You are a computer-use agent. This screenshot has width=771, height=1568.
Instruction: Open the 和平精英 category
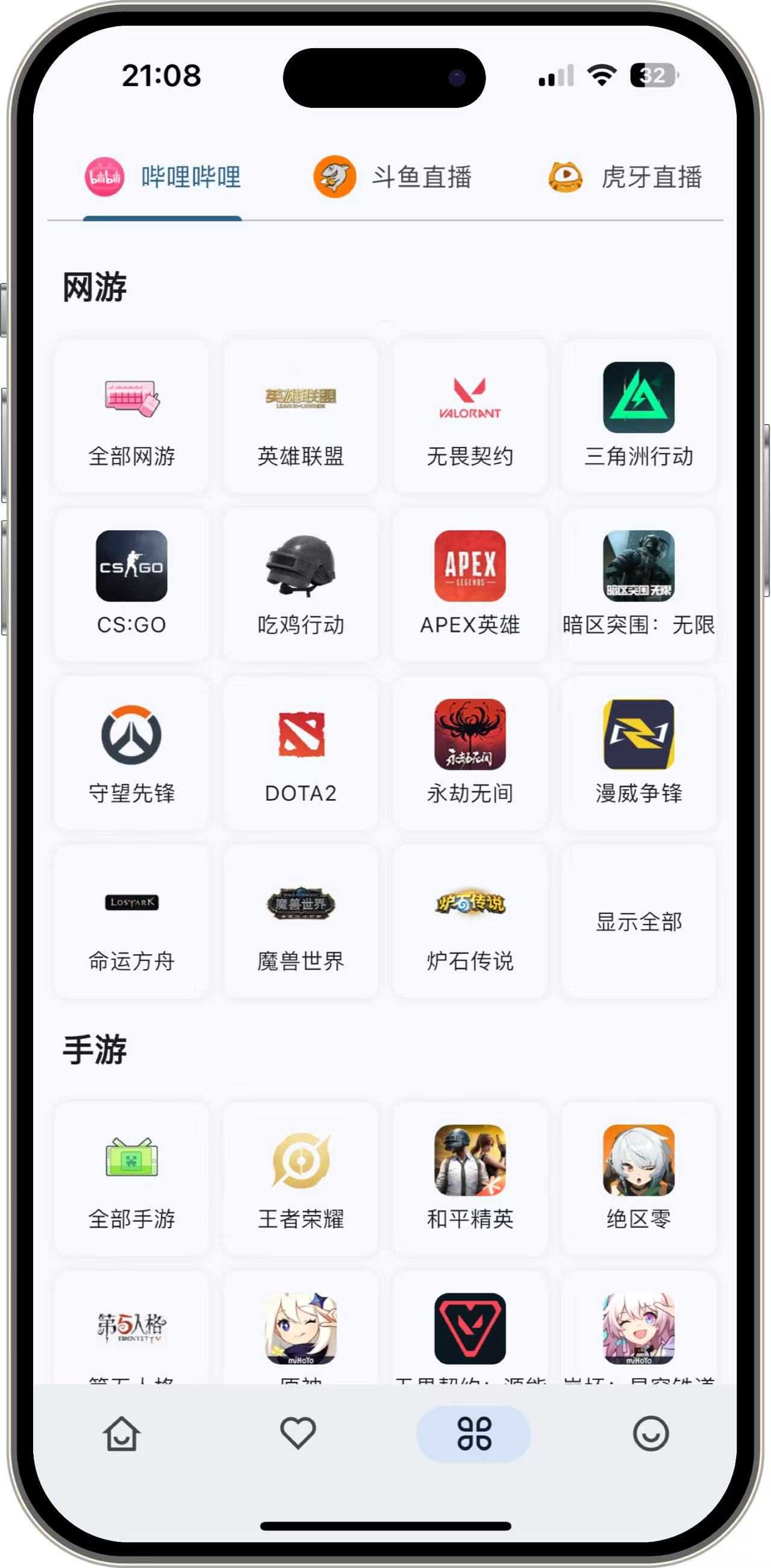[470, 1178]
